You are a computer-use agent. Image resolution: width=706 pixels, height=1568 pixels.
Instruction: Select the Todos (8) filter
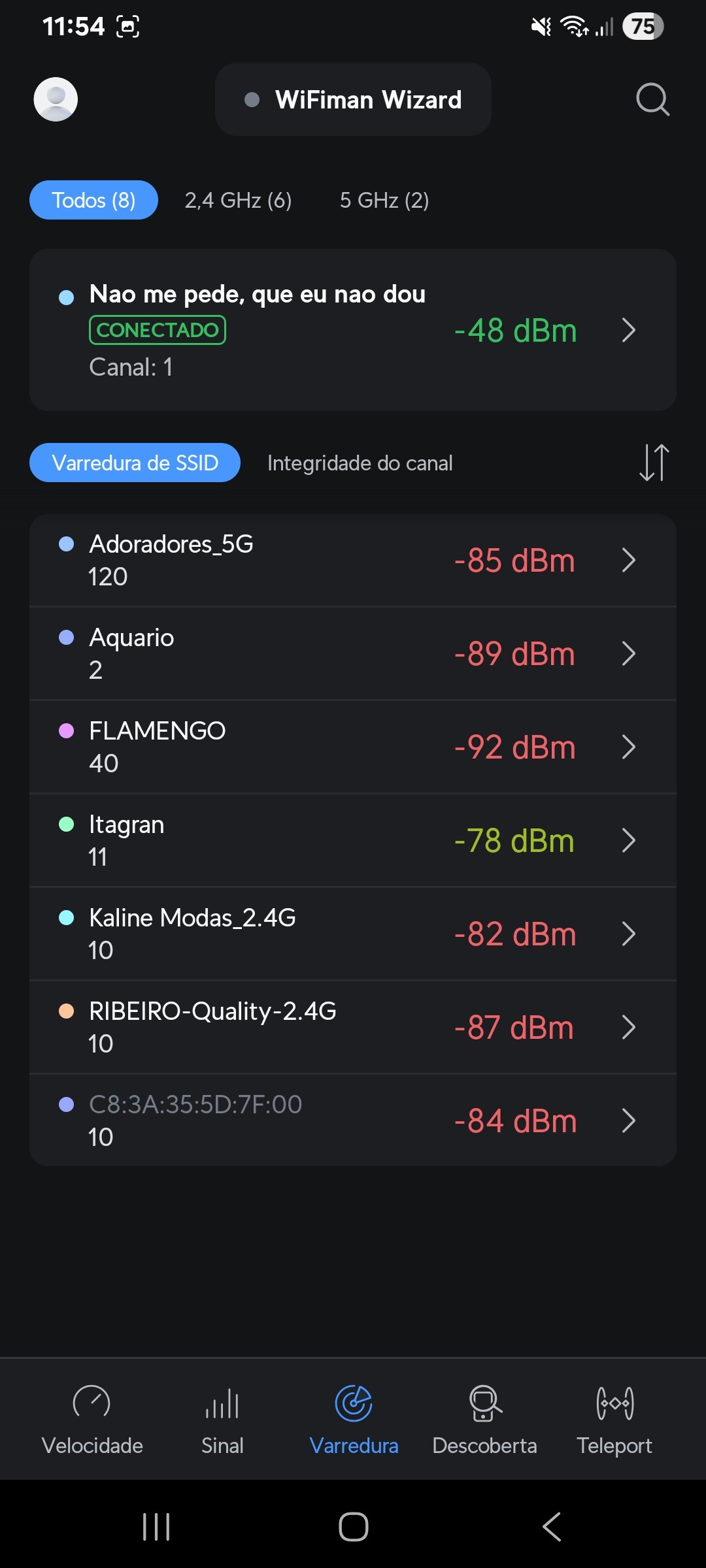click(x=93, y=200)
